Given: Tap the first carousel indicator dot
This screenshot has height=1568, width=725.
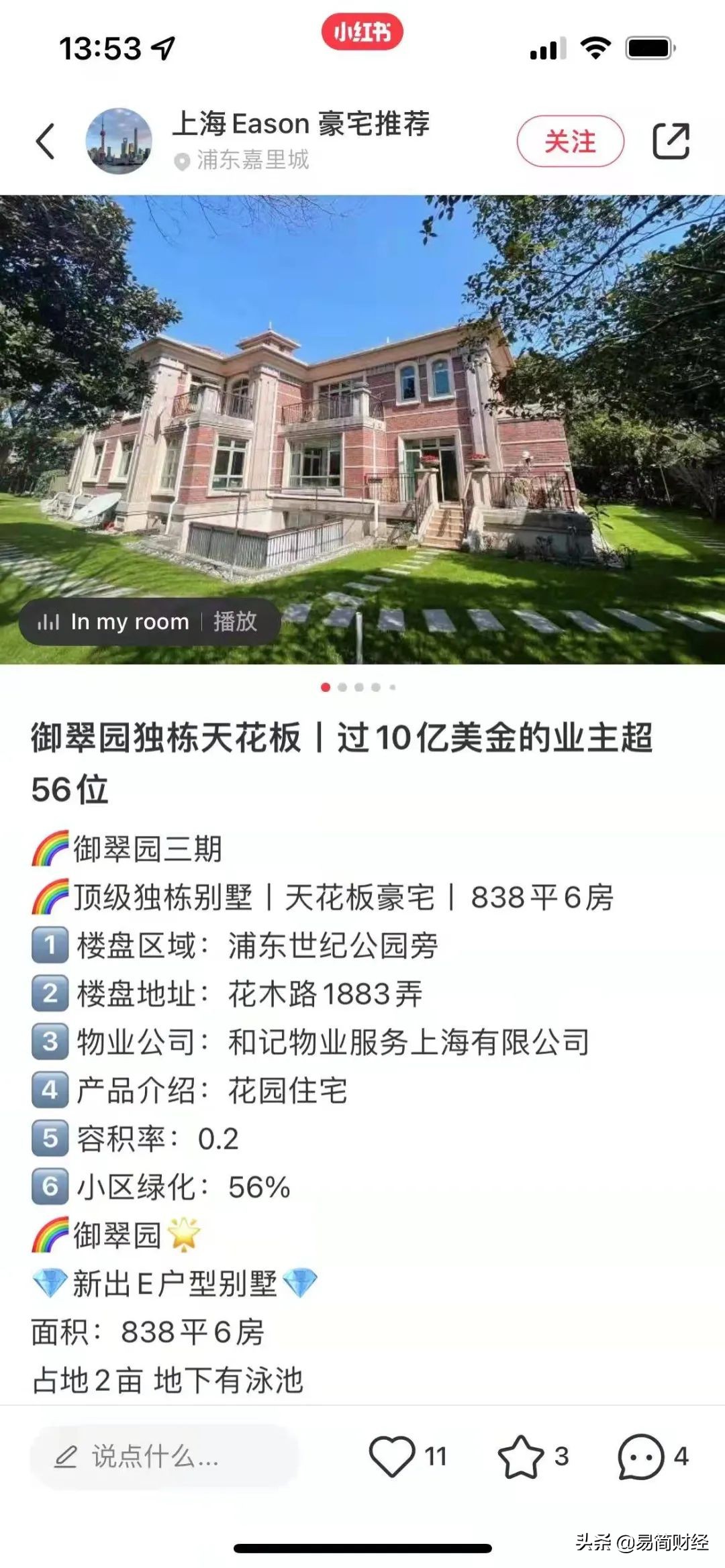Looking at the screenshot, I should pyautogui.click(x=326, y=686).
